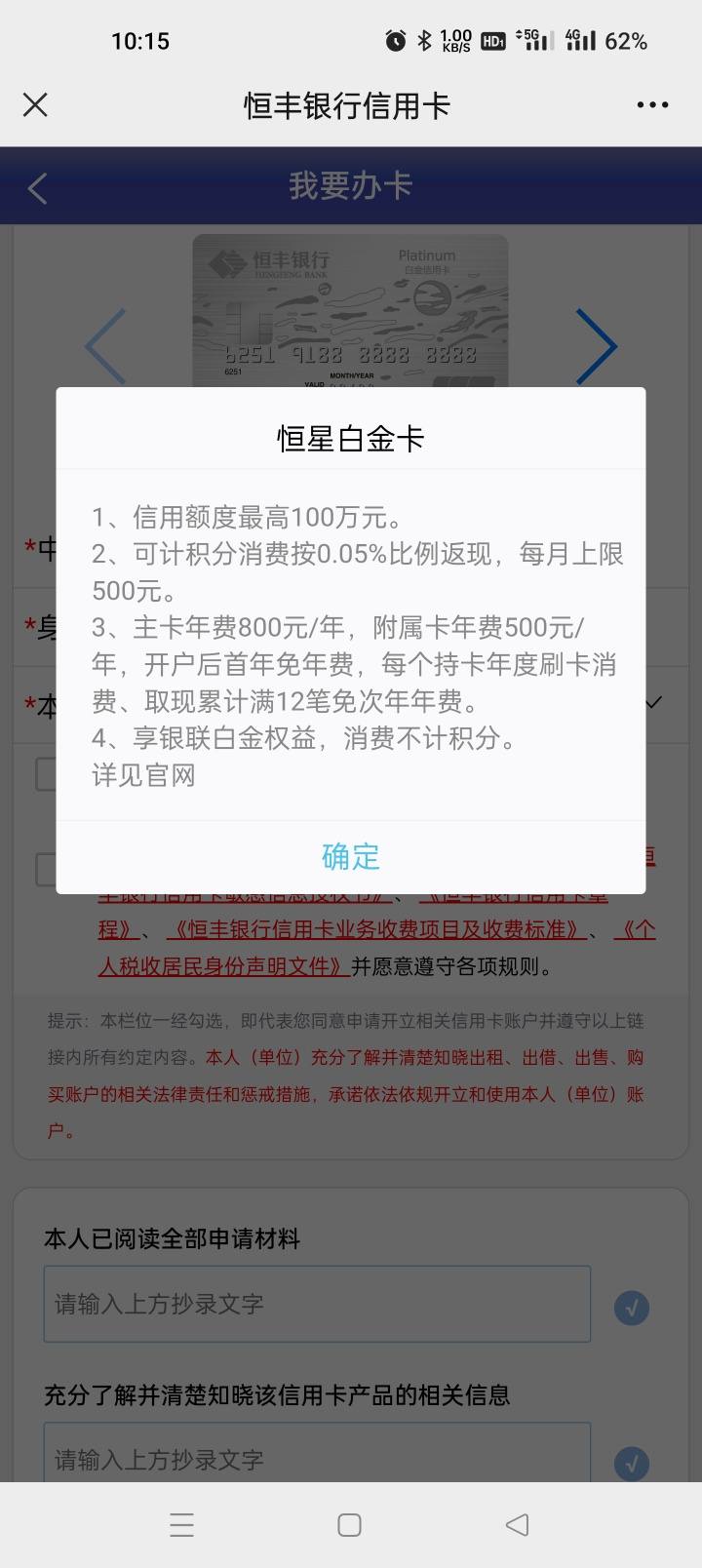Open 《恒丰银行信用卡业务收费项目及收费标准》 link

(376, 930)
